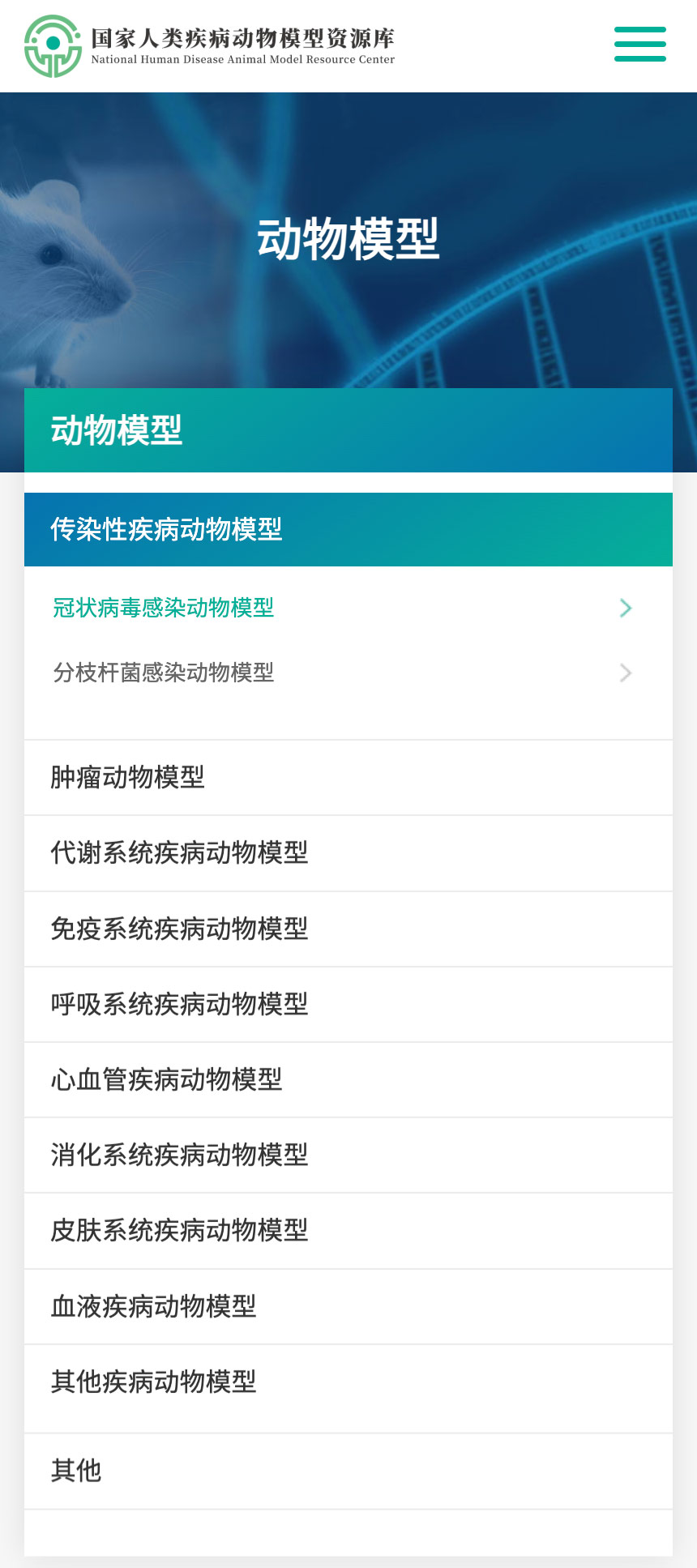Open the hamburger navigation menu

tap(639, 45)
